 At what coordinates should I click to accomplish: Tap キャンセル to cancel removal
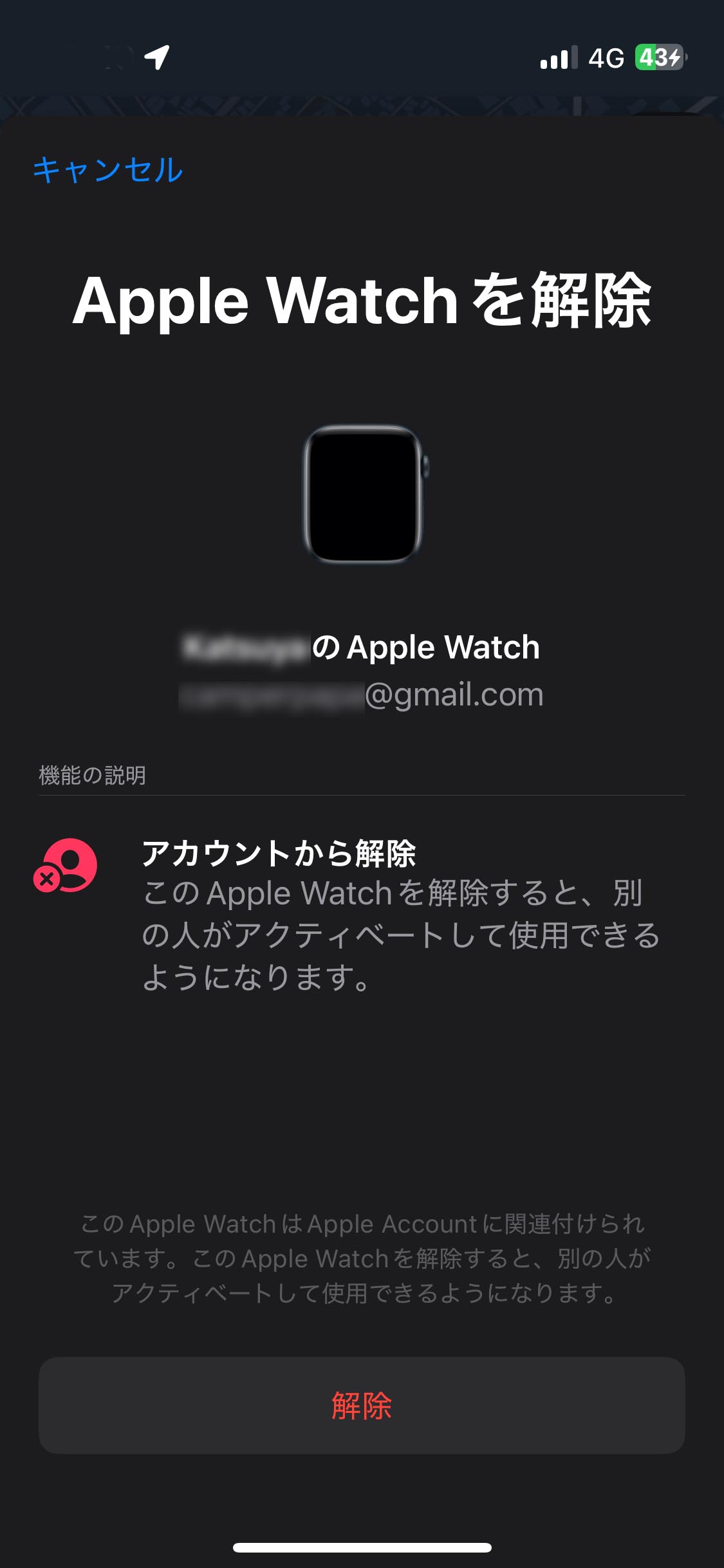coord(108,171)
